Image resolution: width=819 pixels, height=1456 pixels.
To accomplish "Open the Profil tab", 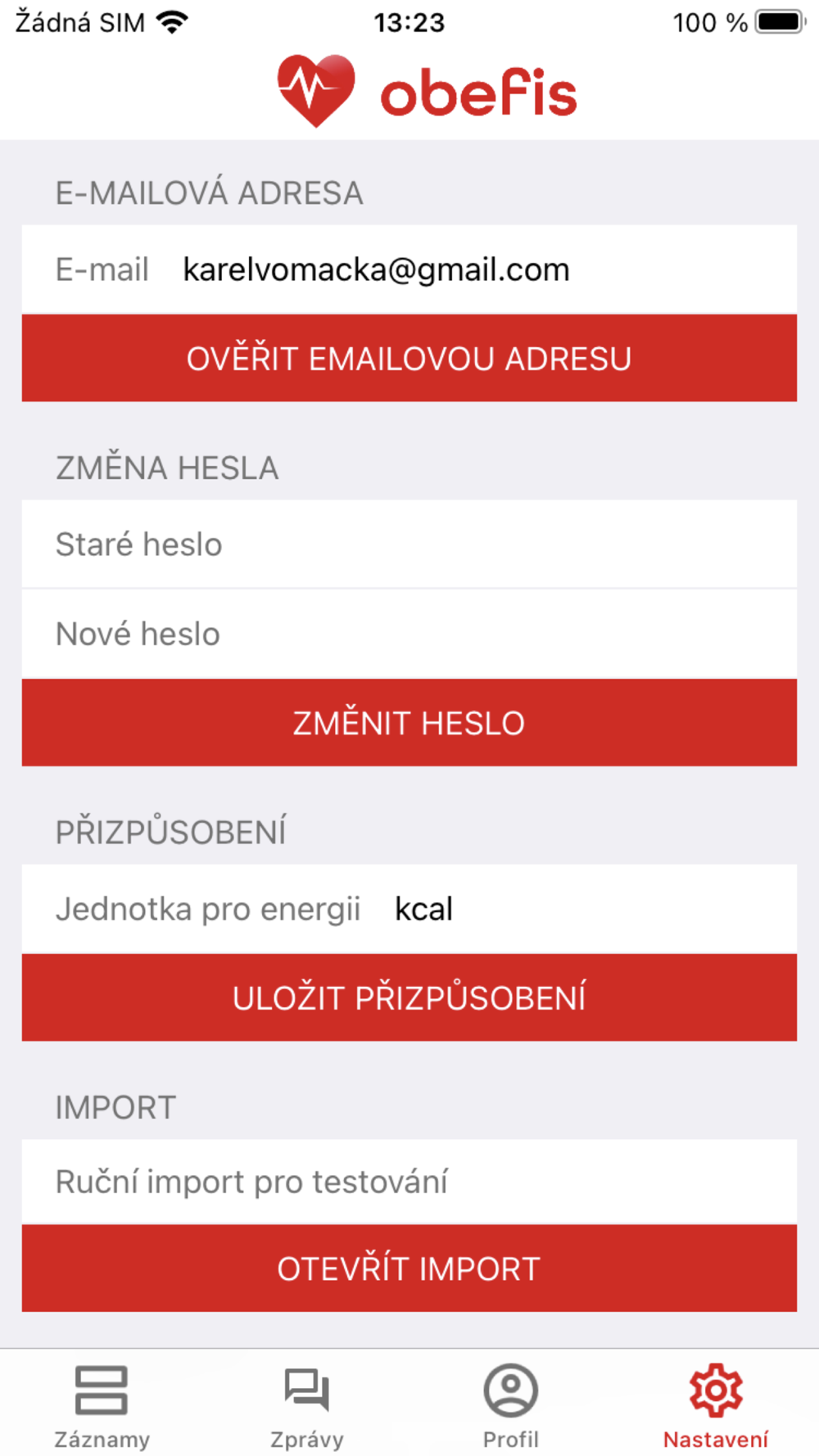I will point(511,1406).
